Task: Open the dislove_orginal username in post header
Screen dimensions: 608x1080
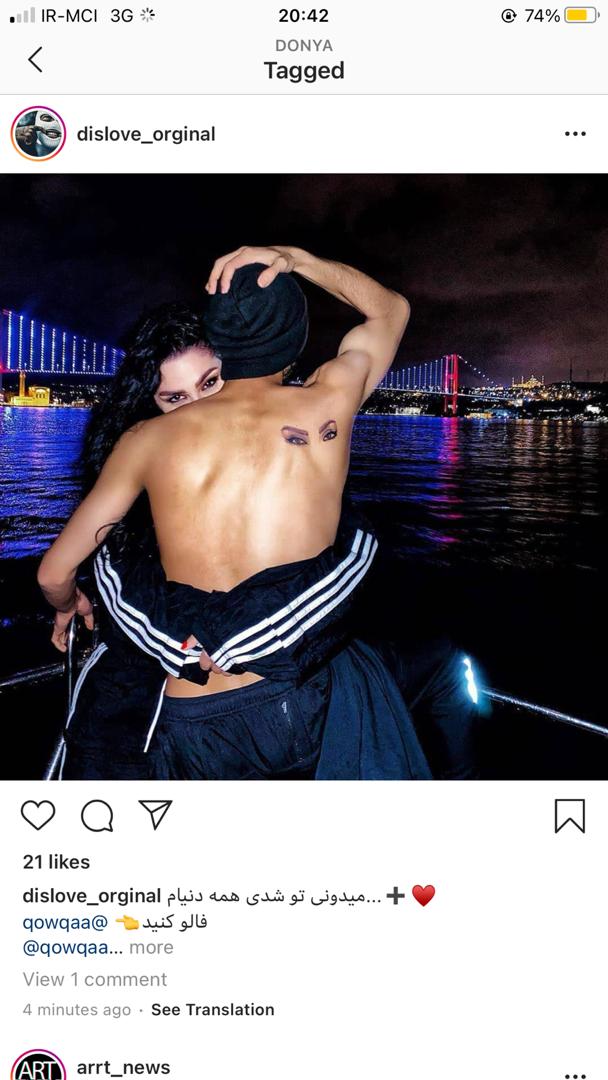Action: [x=146, y=134]
